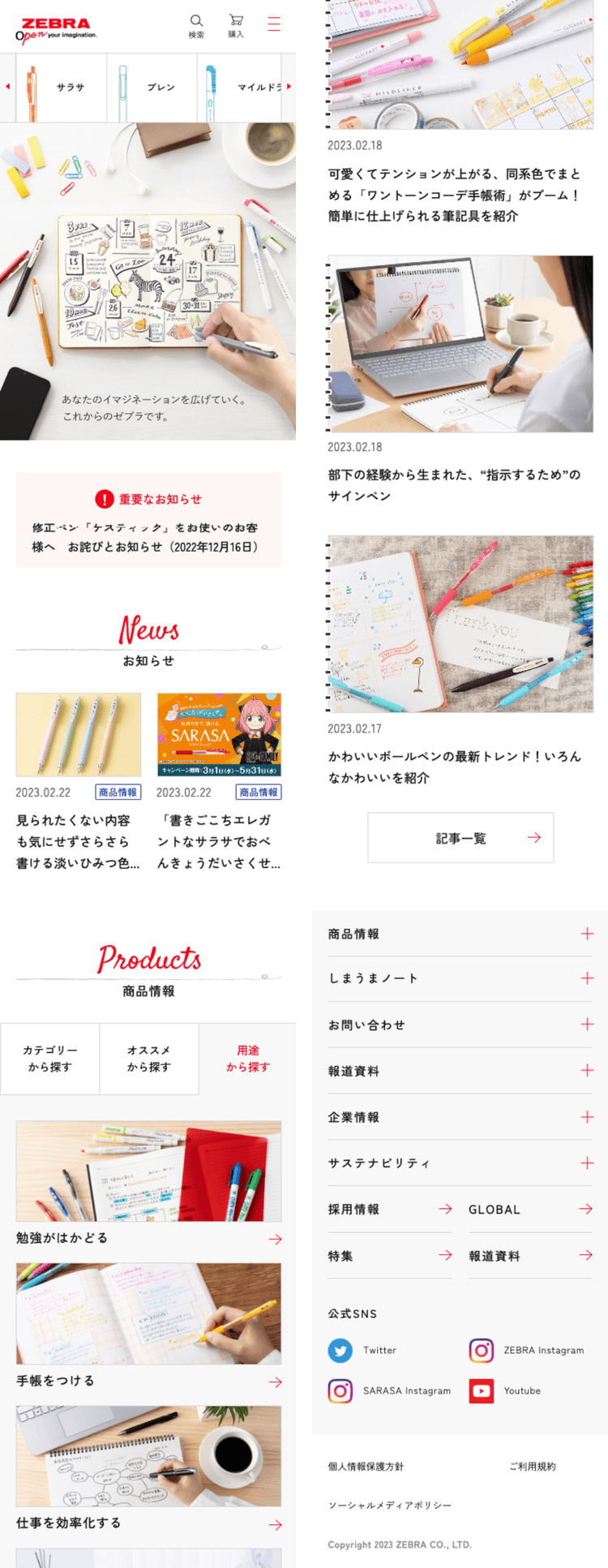Open the Youtube channel link
This screenshot has width=608, height=1568.
pyautogui.click(x=506, y=1391)
